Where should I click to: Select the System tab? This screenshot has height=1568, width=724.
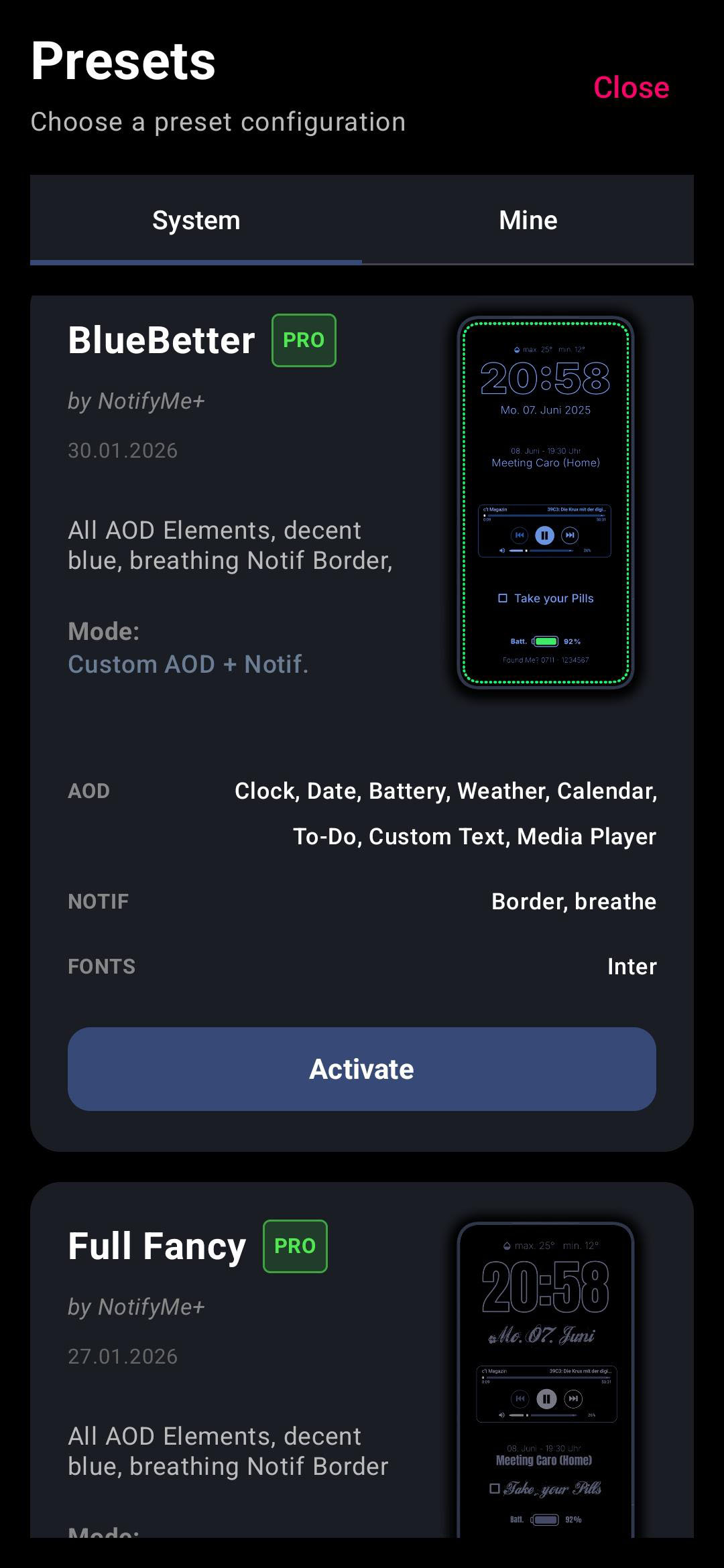196,220
